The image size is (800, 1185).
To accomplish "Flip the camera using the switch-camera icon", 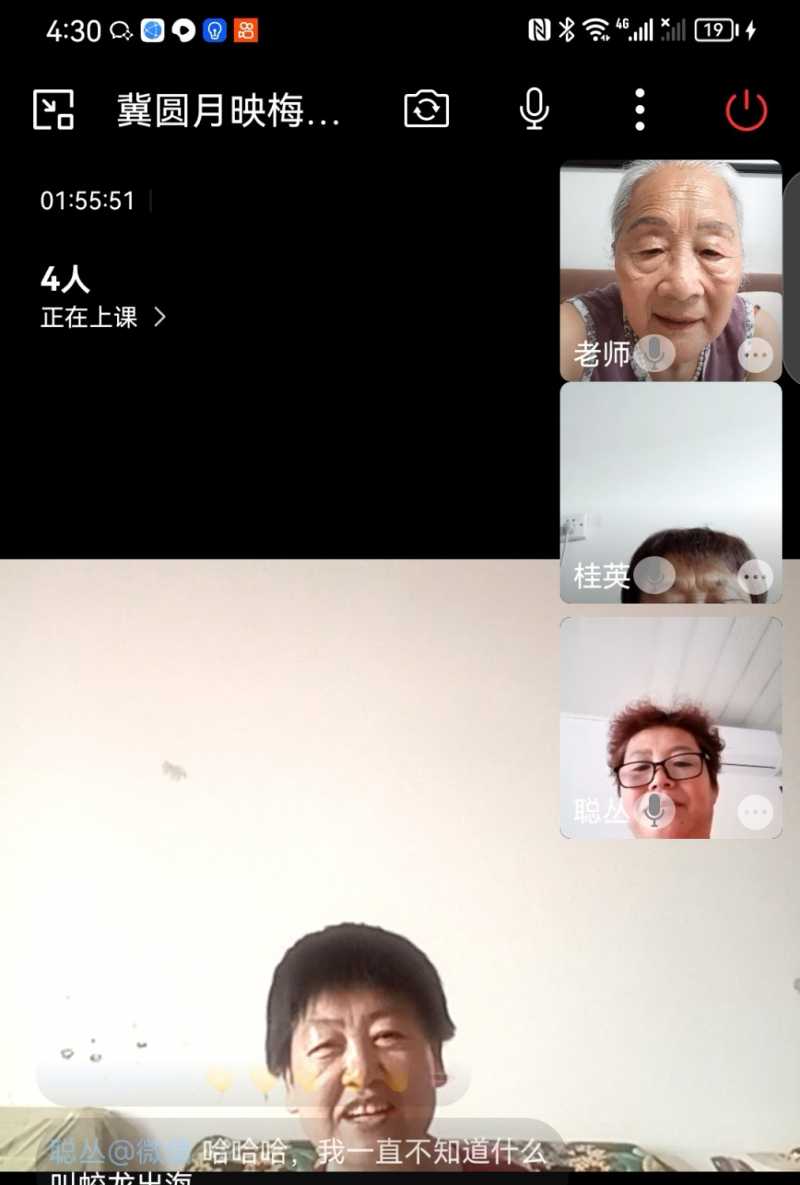I will point(428,110).
